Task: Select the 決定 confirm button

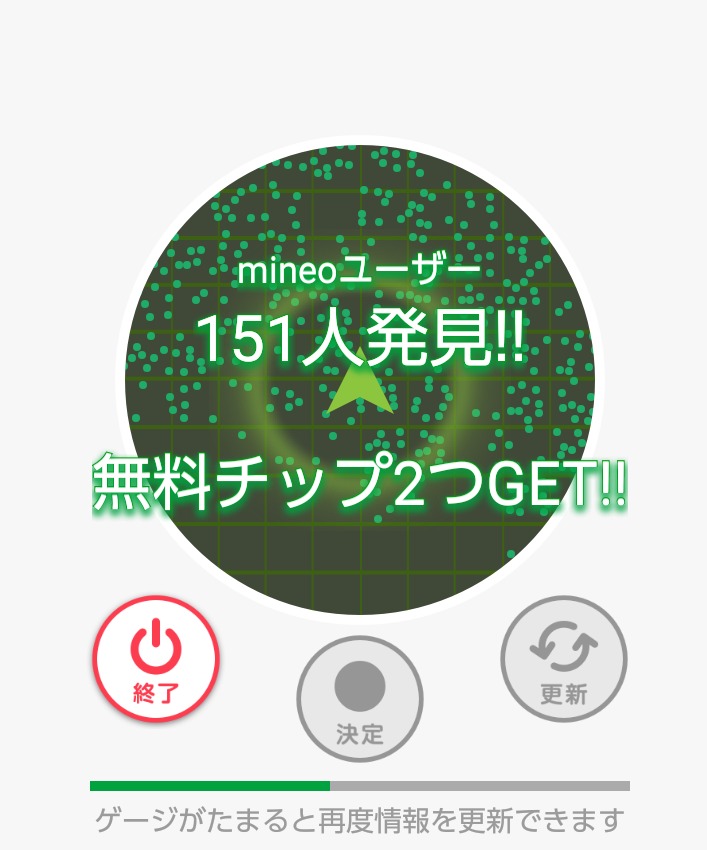Action: pos(360,699)
